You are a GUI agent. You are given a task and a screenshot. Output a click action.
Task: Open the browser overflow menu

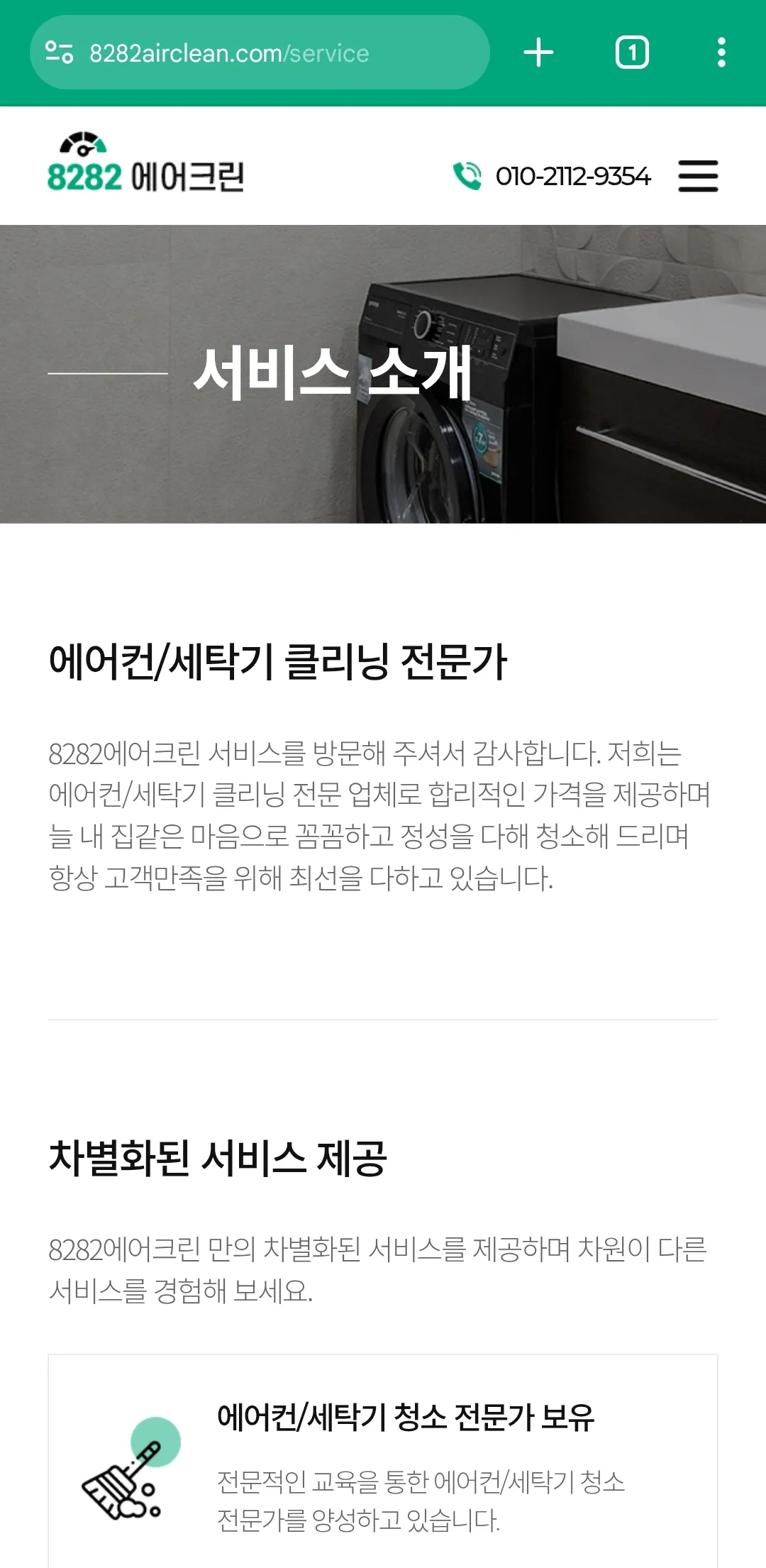click(x=721, y=53)
